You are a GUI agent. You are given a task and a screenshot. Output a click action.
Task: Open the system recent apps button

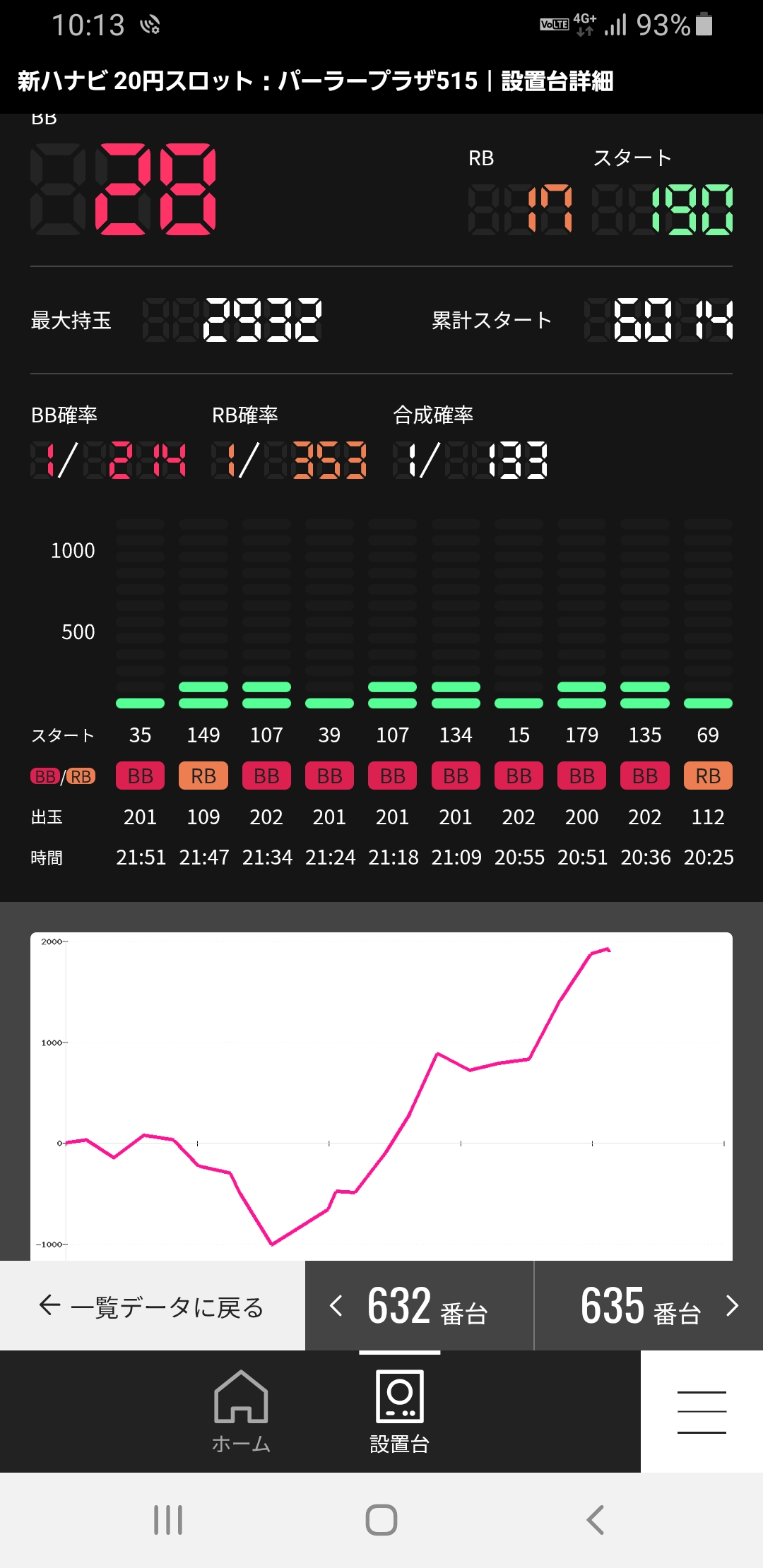click(168, 1520)
